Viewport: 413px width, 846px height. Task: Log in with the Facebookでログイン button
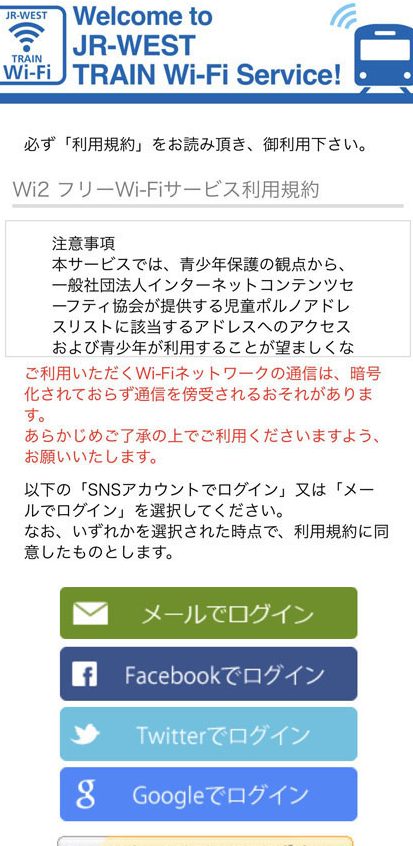[x=208, y=674]
